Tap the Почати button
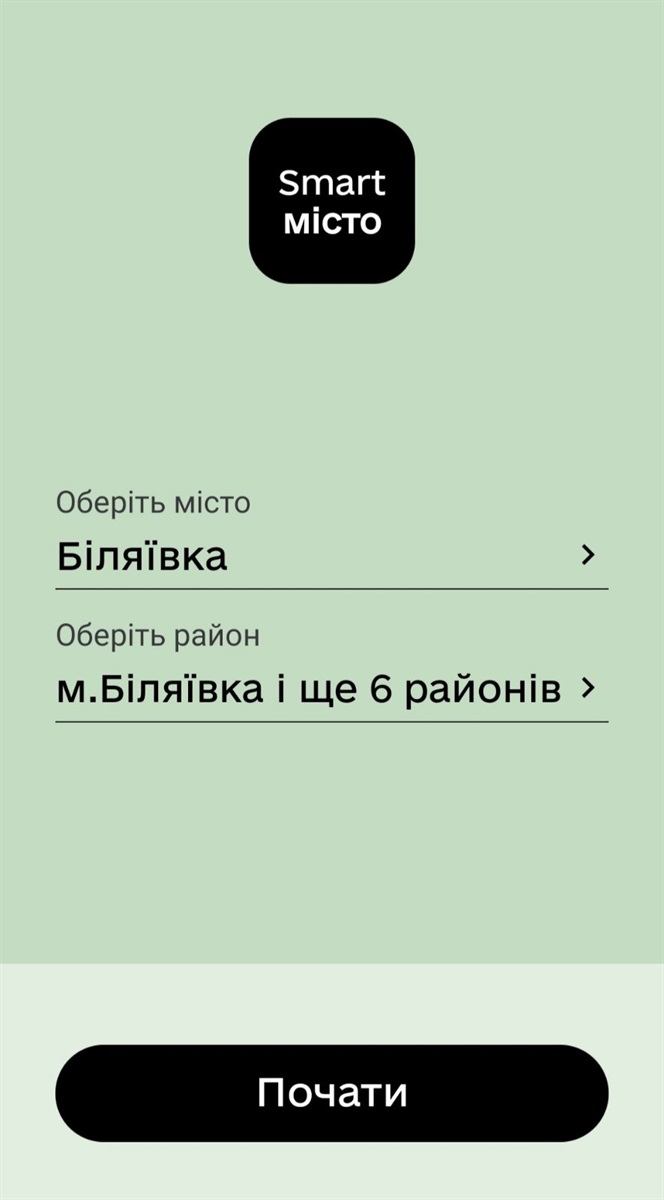The height and width of the screenshot is (1200, 664). click(x=331, y=1093)
